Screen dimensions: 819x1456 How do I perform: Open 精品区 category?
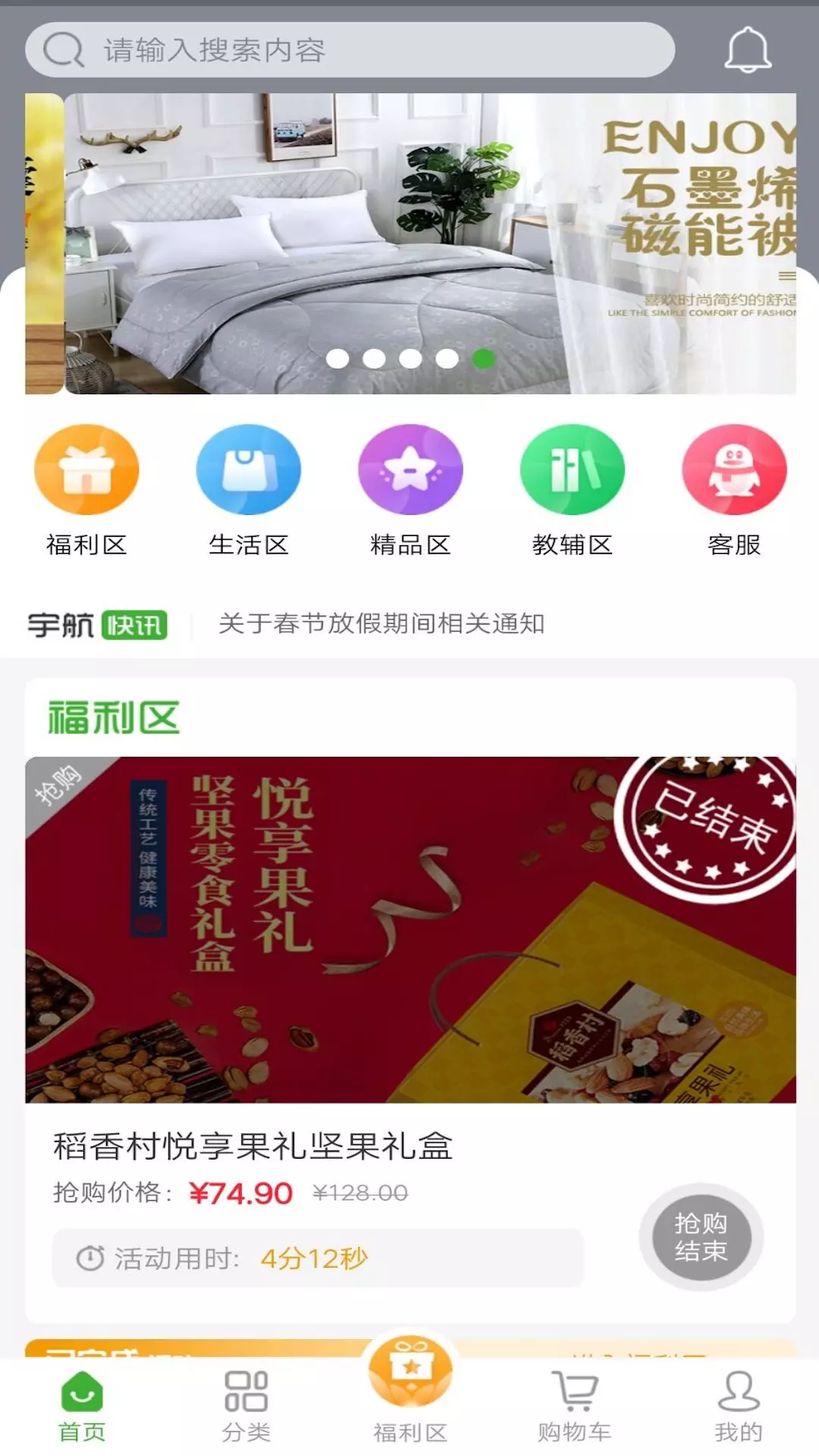[x=410, y=470]
